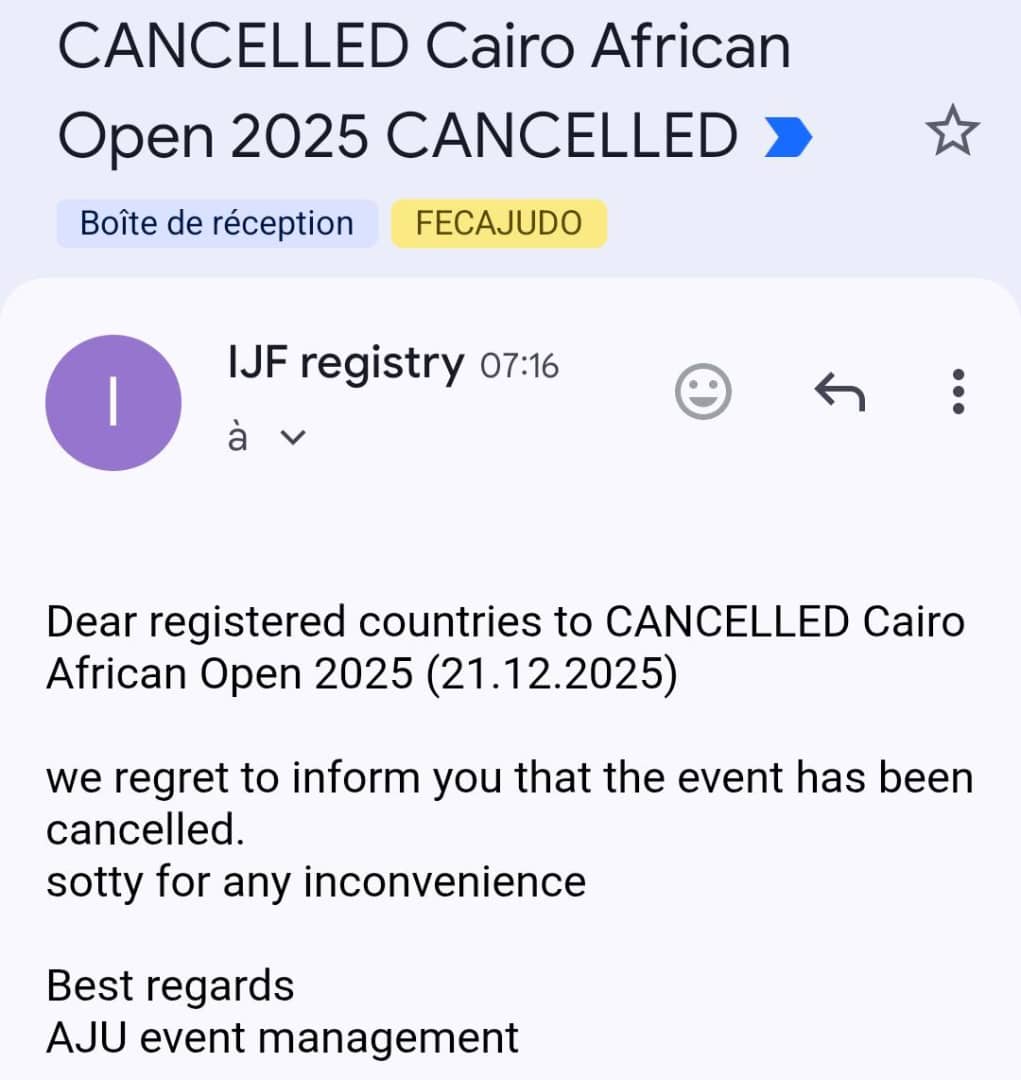The width and height of the screenshot is (1021, 1080).
Task: Open IJF registry sender avatar
Action: click(114, 402)
